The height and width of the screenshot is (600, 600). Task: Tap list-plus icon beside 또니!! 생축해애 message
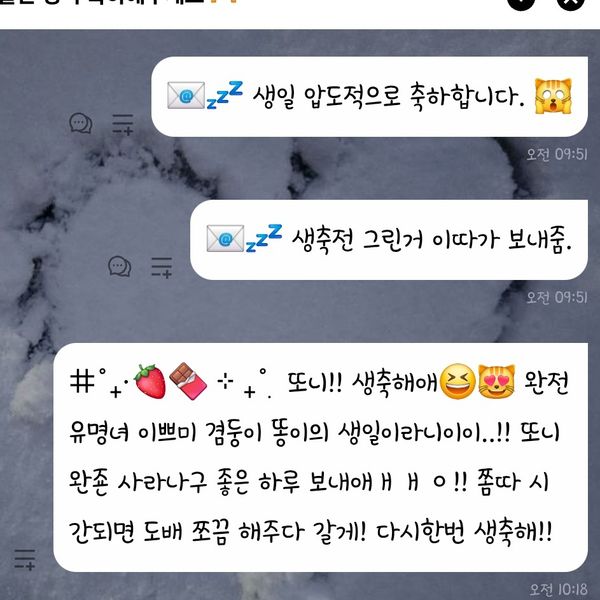(24, 558)
